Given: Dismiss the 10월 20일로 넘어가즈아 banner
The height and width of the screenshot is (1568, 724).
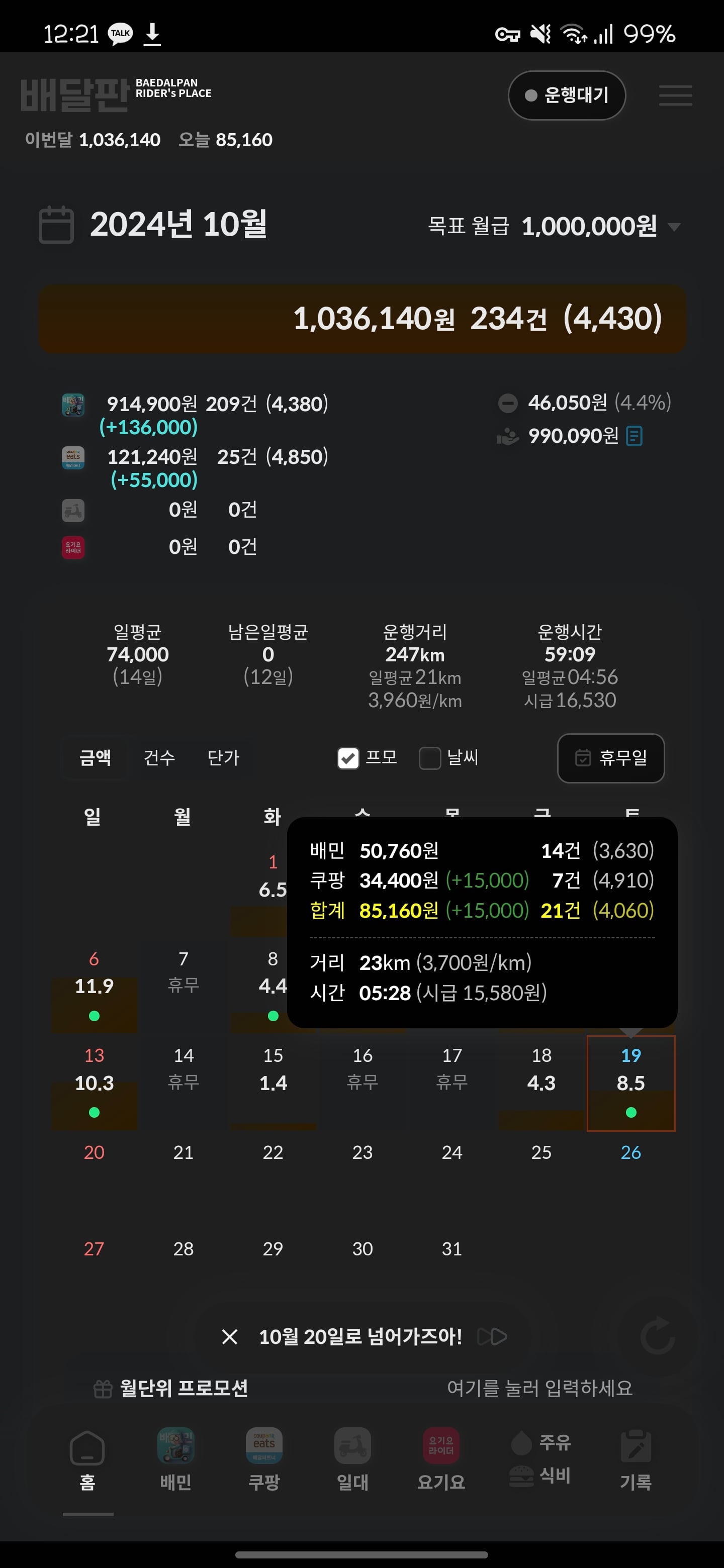Looking at the screenshot, I should (x=230, y=1337).
